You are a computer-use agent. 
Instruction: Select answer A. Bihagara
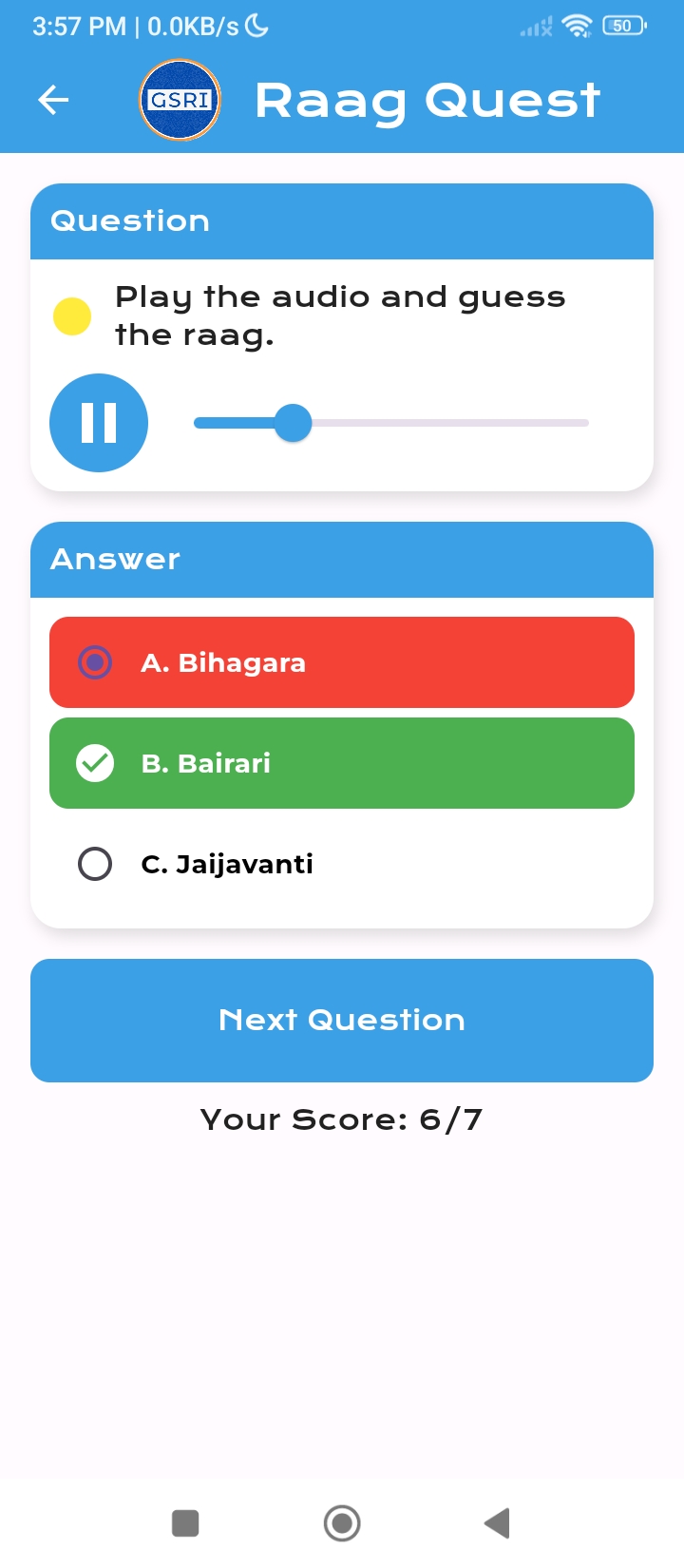(x=341, y=662)
